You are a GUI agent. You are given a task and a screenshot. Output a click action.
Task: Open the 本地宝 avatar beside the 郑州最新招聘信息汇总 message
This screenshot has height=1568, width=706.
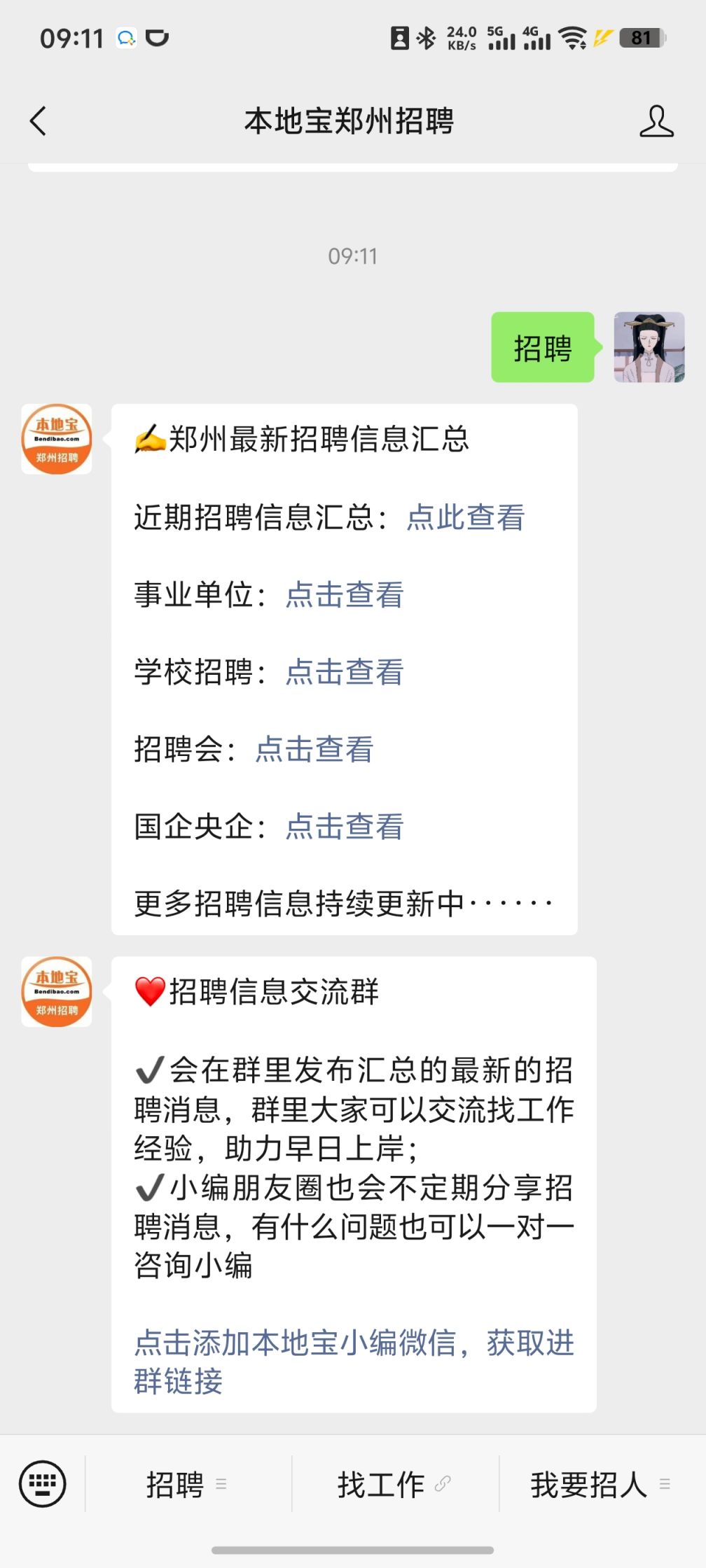pos(57,439)
